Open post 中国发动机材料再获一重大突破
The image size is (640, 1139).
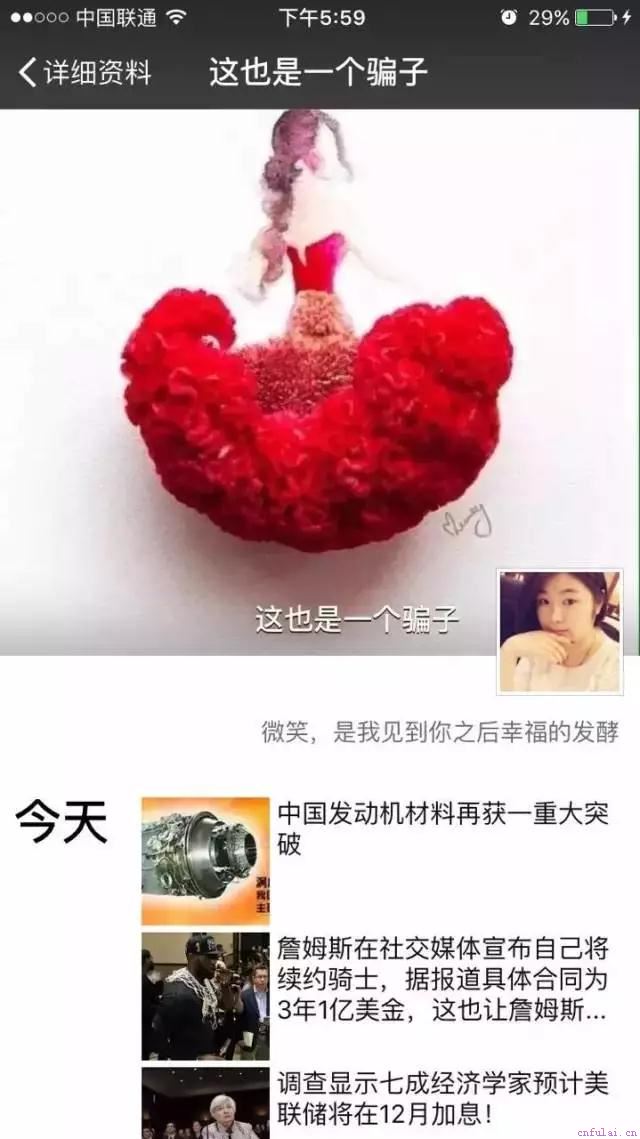coord(443,829)
